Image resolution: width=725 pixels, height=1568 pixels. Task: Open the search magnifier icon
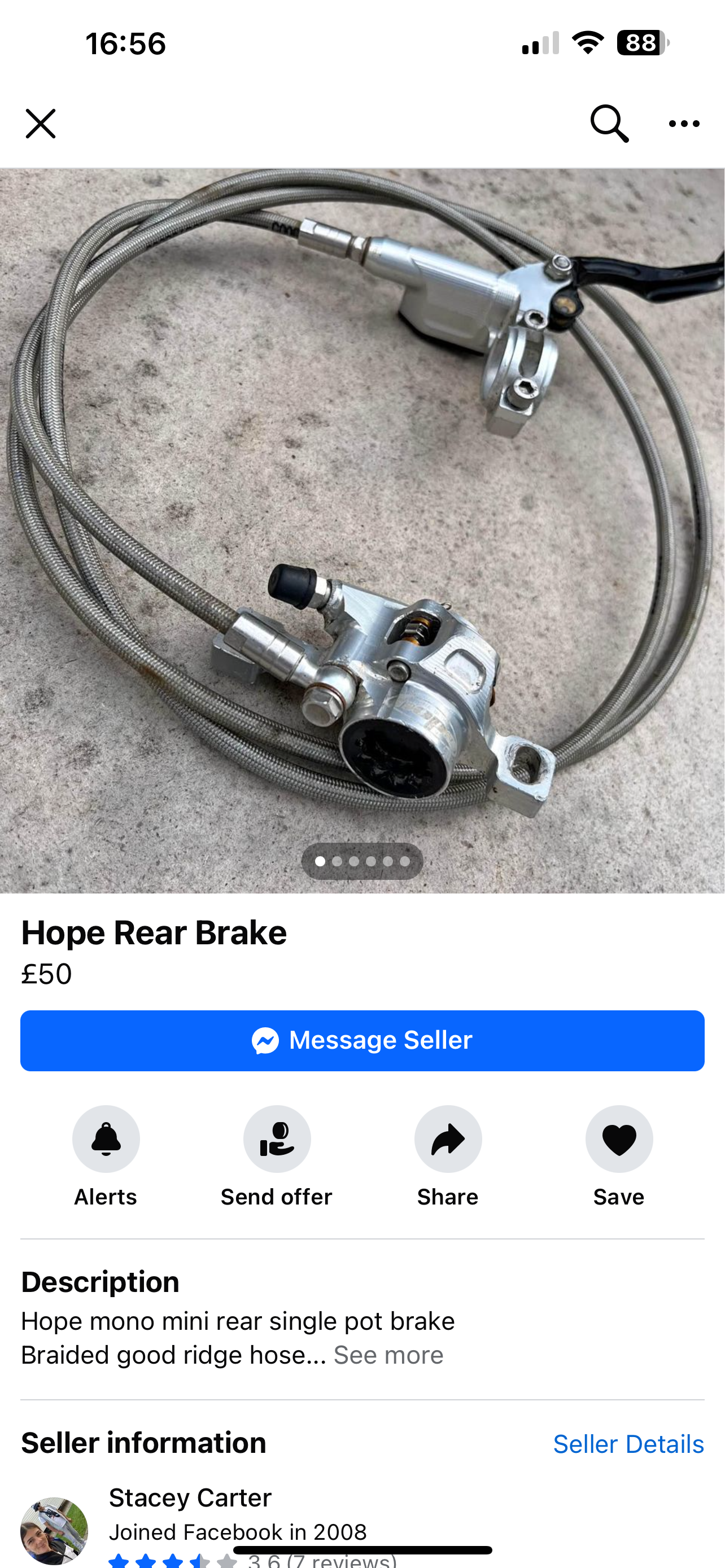pyautogui.click(x=609, y=124)
